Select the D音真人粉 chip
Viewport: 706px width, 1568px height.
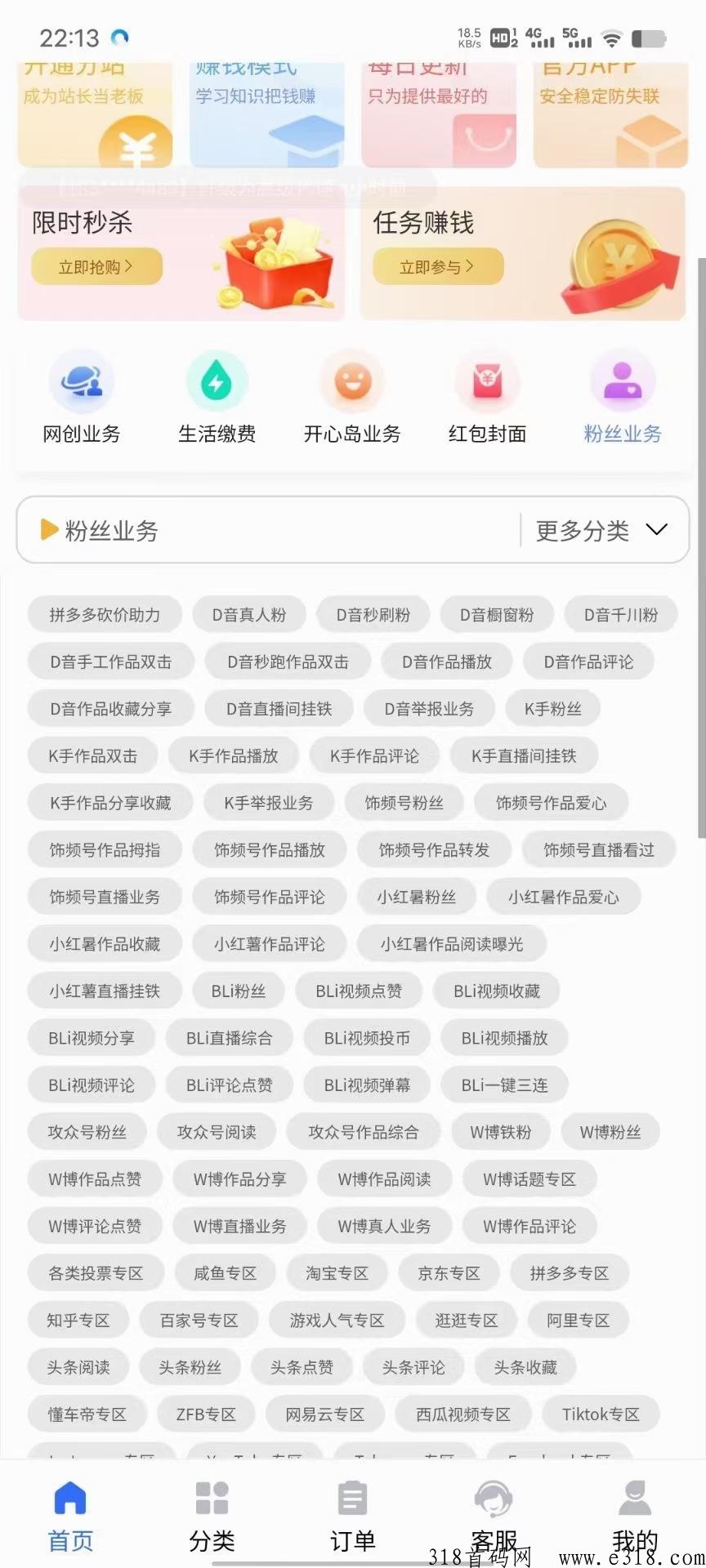(249, 615)
